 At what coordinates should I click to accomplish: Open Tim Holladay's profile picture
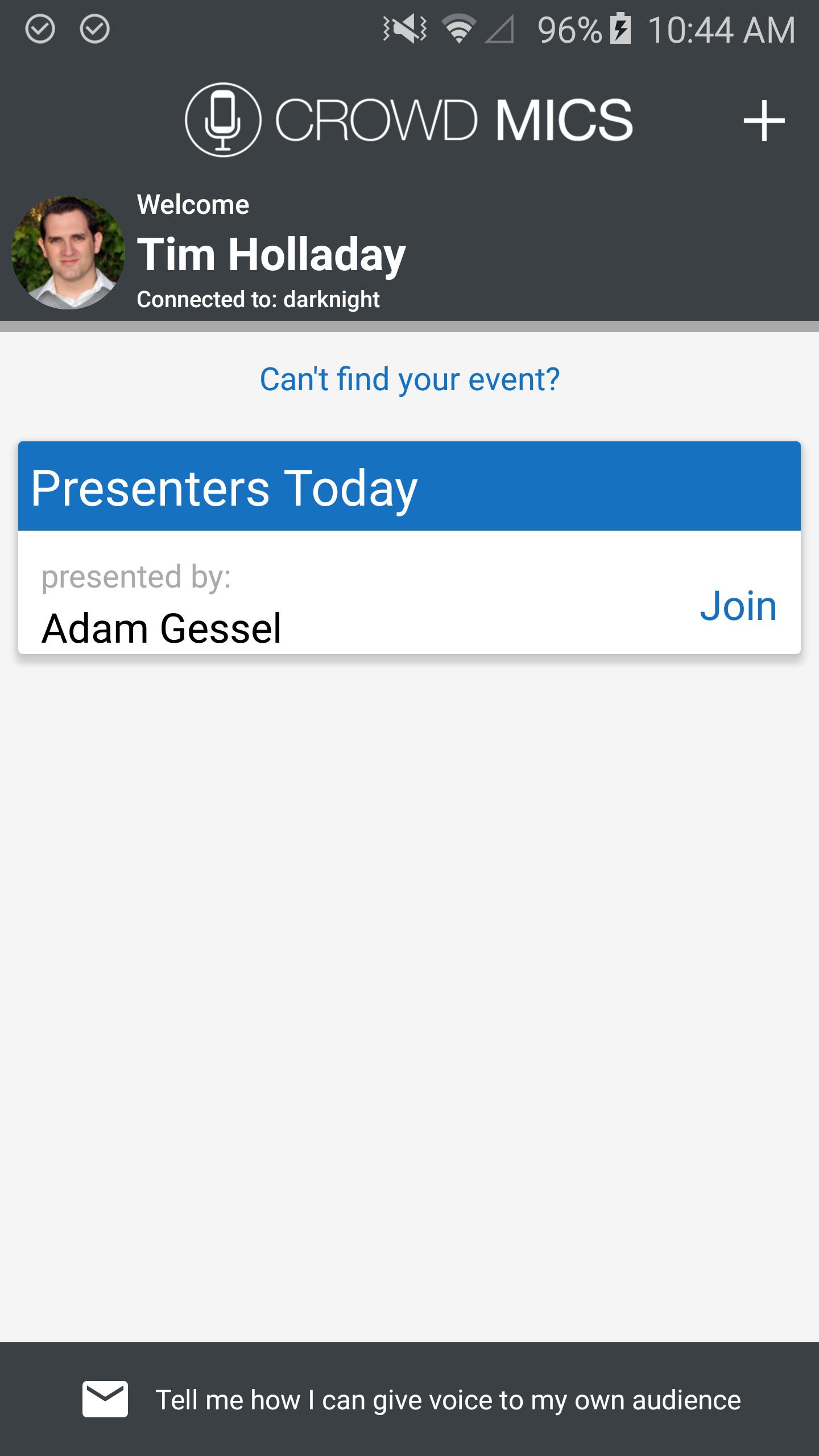coord(68,253)
